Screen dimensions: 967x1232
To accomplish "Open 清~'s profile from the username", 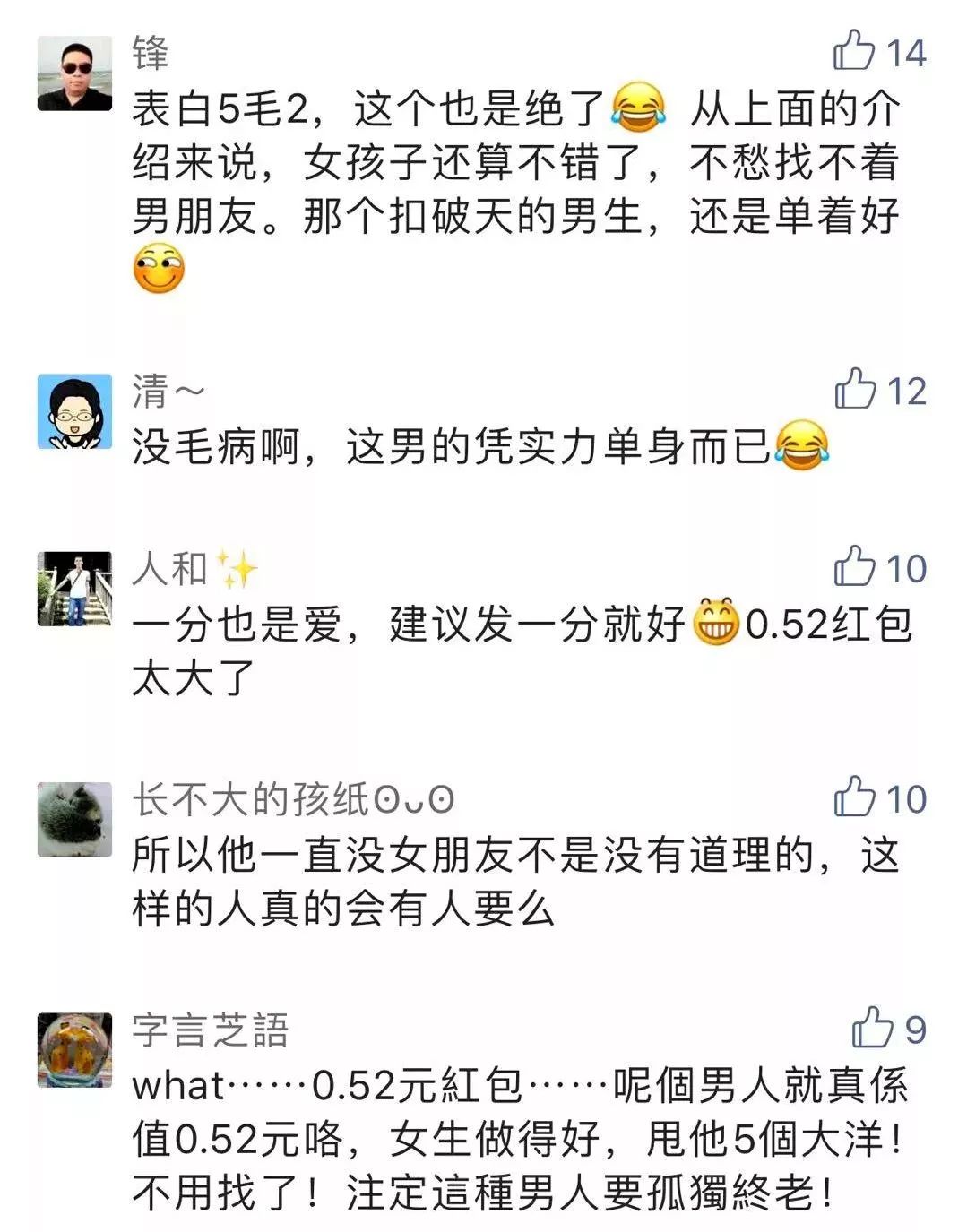I will 165,391.
